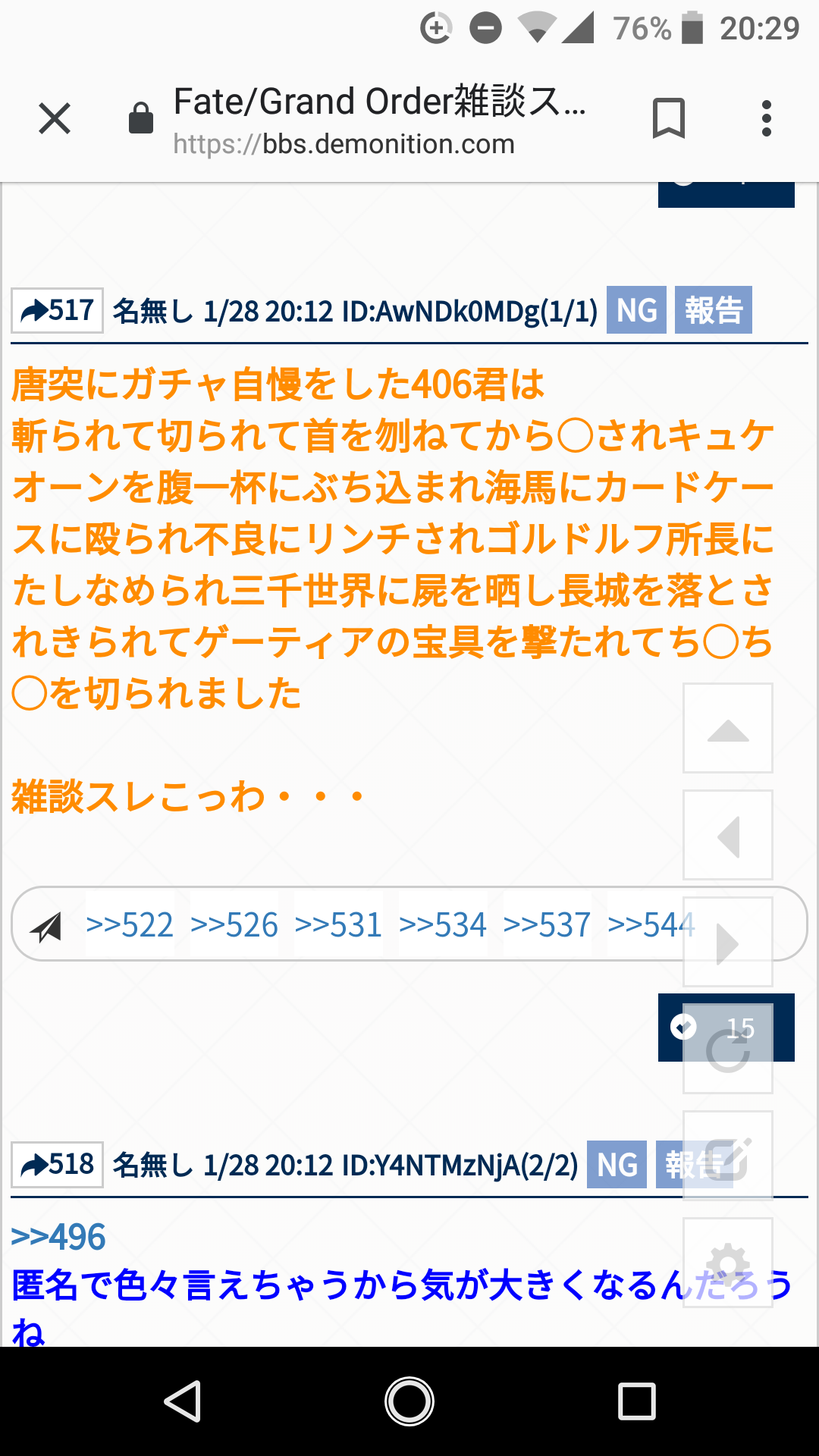The height and width of the screenshot is (1456, 819).
Task: Go to next page with right arrow
Action: 728,943
